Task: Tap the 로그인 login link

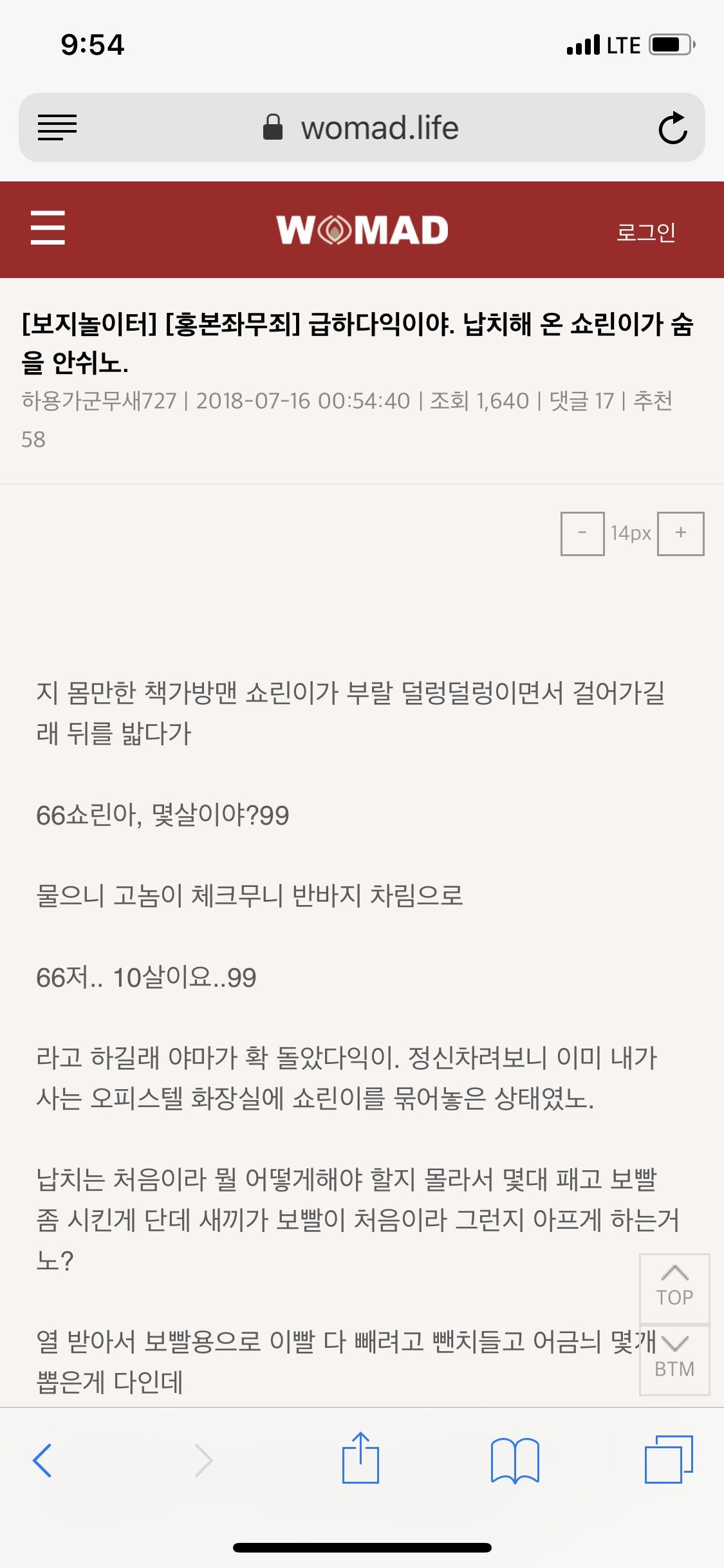Action: [645, 232]
